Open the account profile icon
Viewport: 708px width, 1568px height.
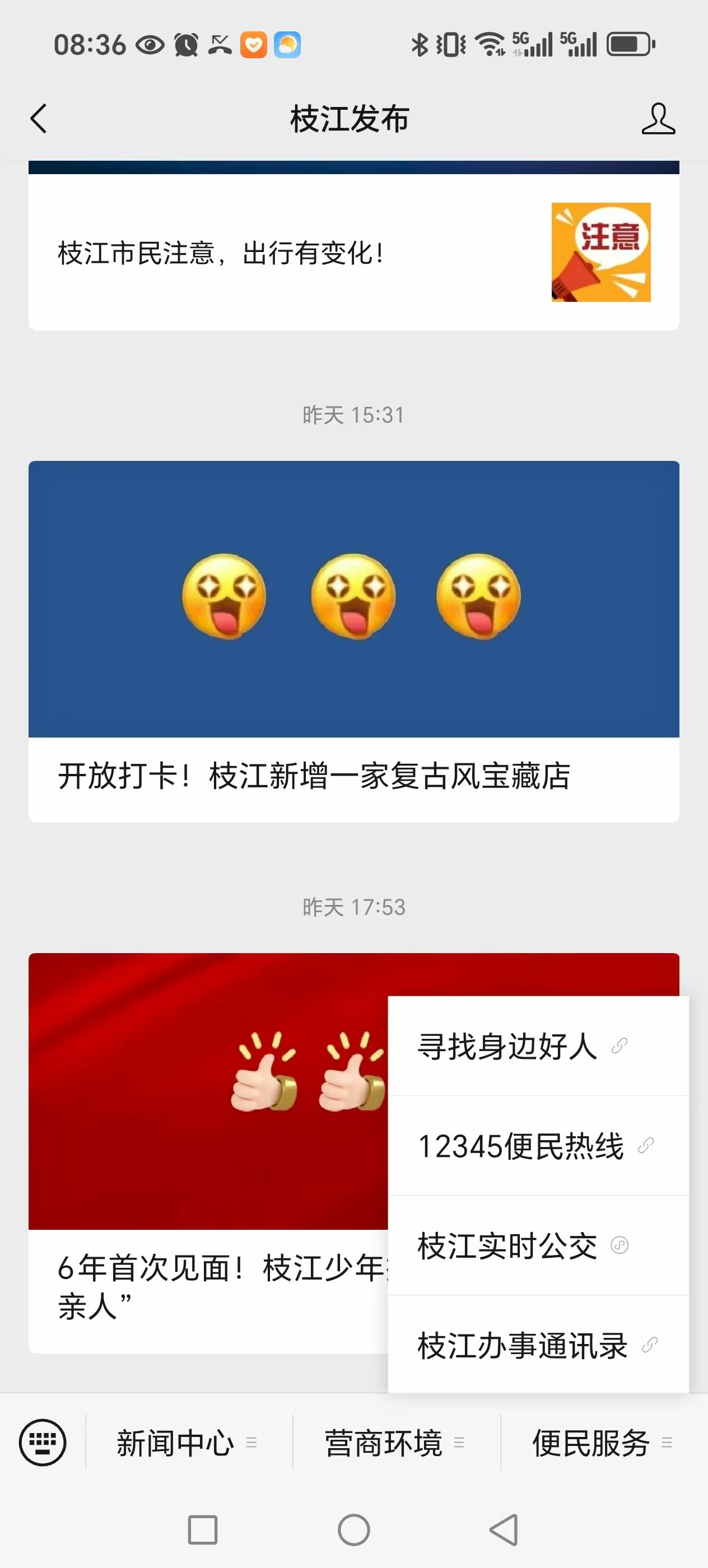coord(658,118)
